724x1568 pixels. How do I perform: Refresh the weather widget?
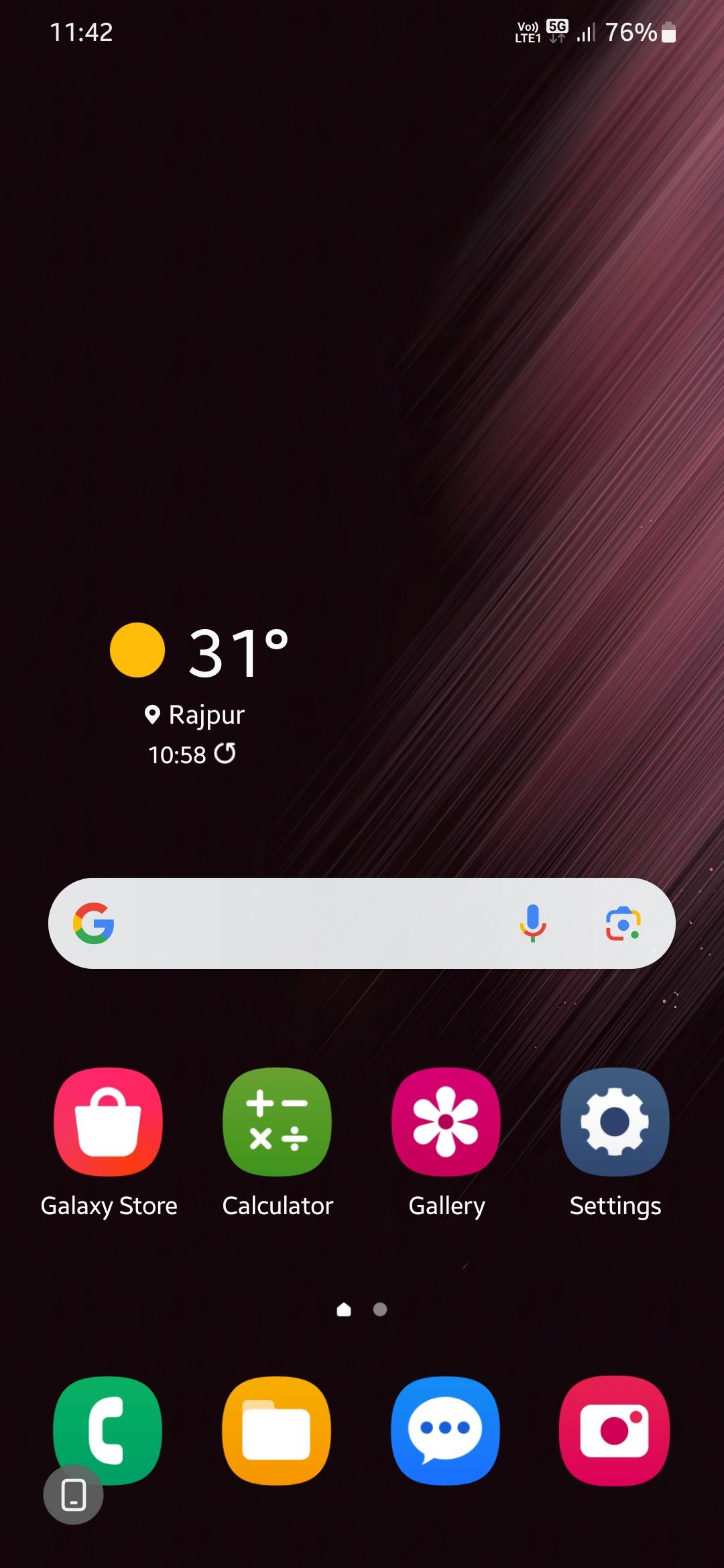tap(227, 753)
